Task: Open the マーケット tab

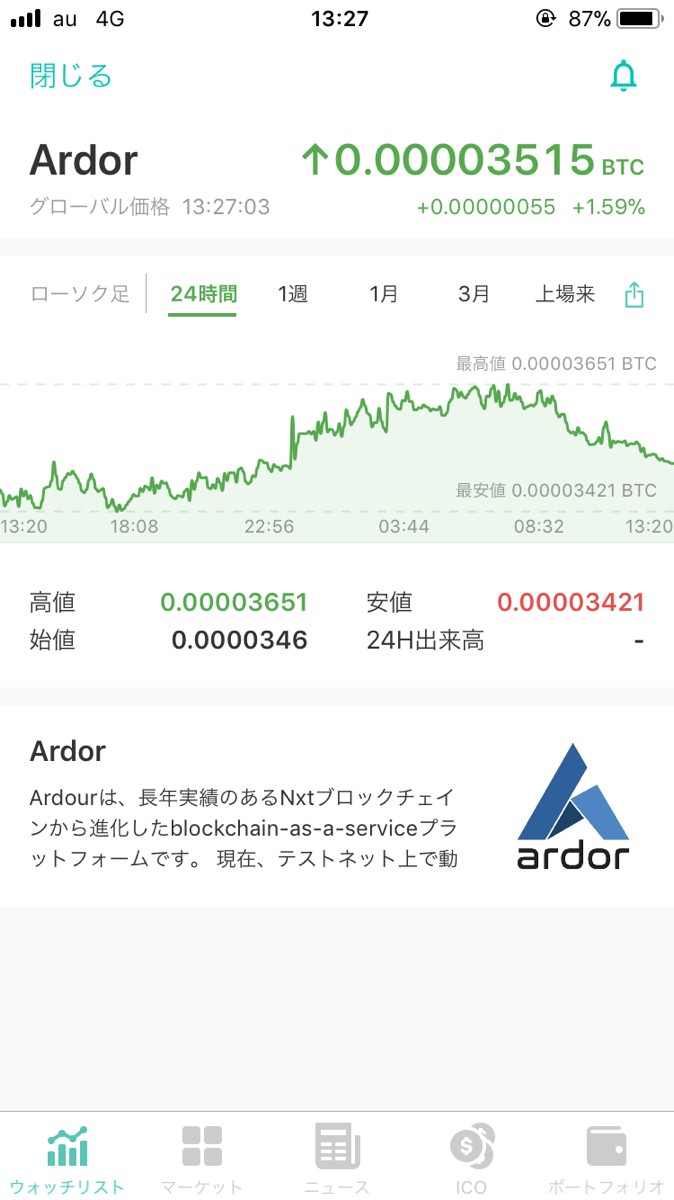Action: tap(202, 1160)
